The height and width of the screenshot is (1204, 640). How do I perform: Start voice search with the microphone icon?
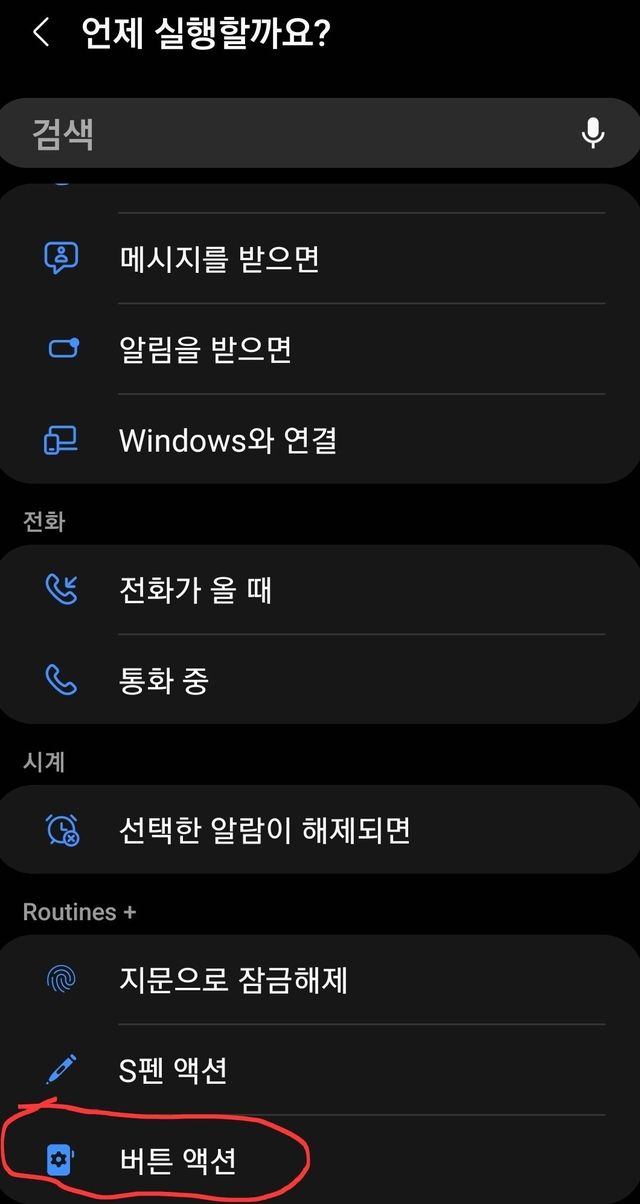[593, 132]
